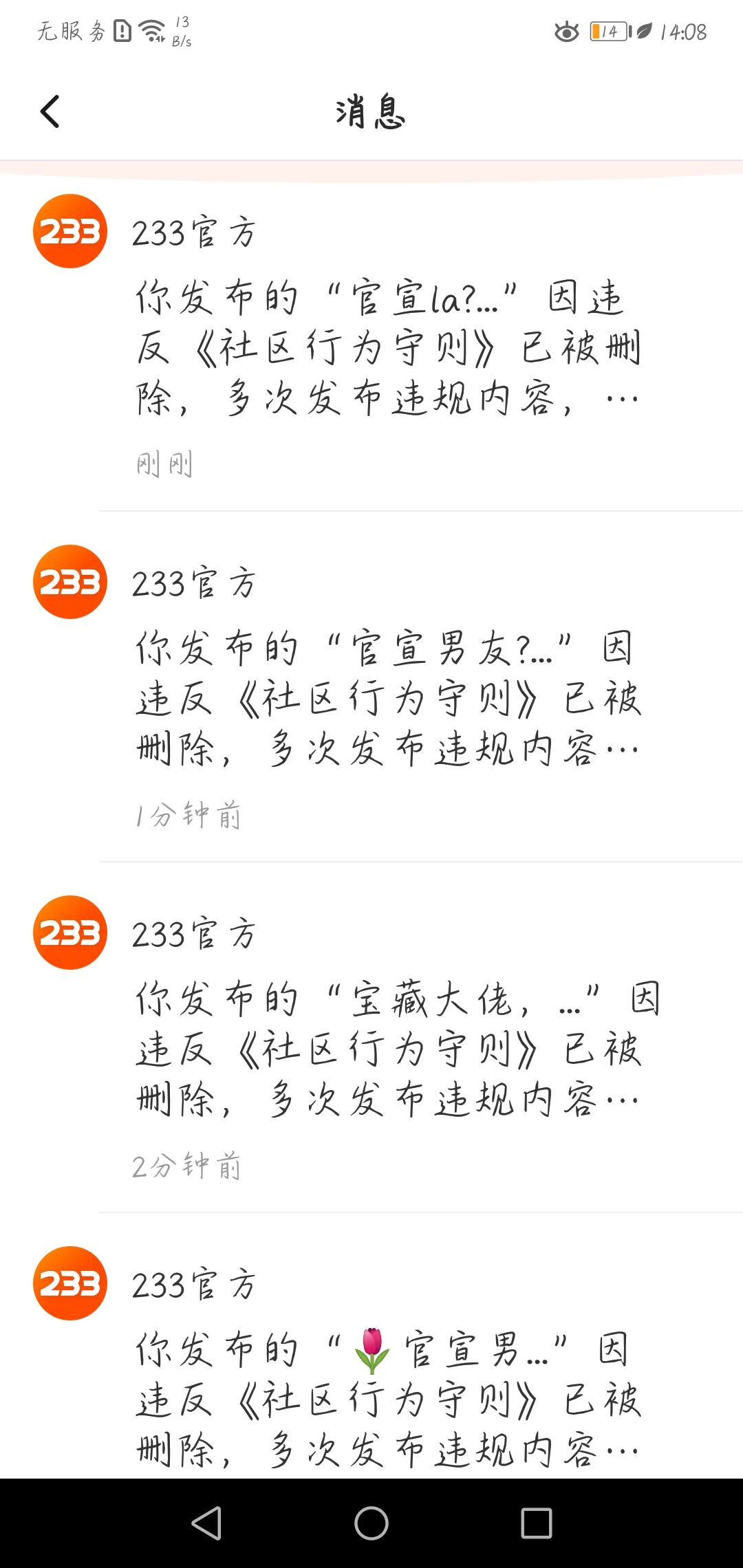Open the 233官方 notice with the tulip emoji
Image resolution: width=743 pixels, height=1568 pixels.
coord(387,1396)
